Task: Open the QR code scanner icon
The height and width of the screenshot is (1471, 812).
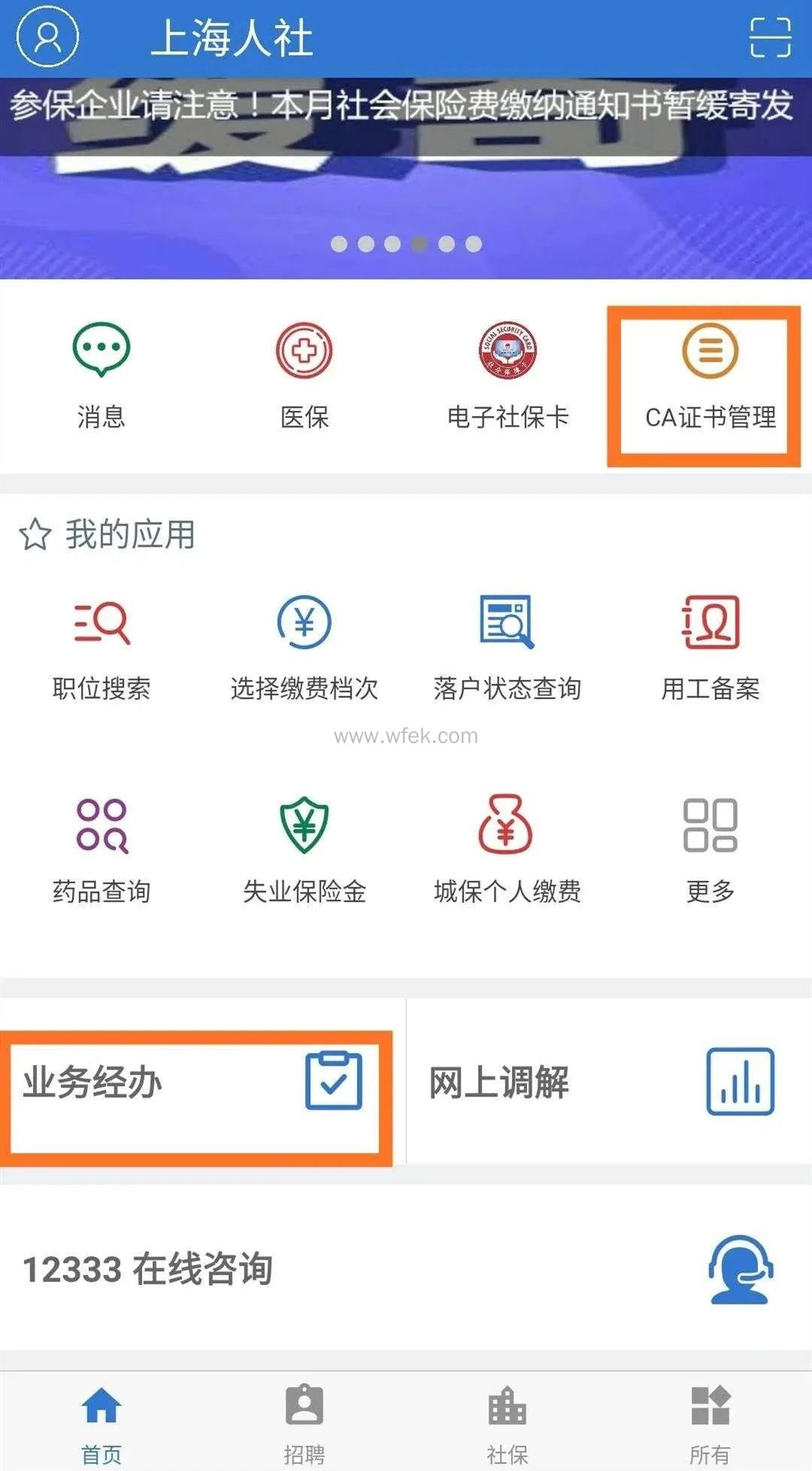Action: click(x=768, y=36)
